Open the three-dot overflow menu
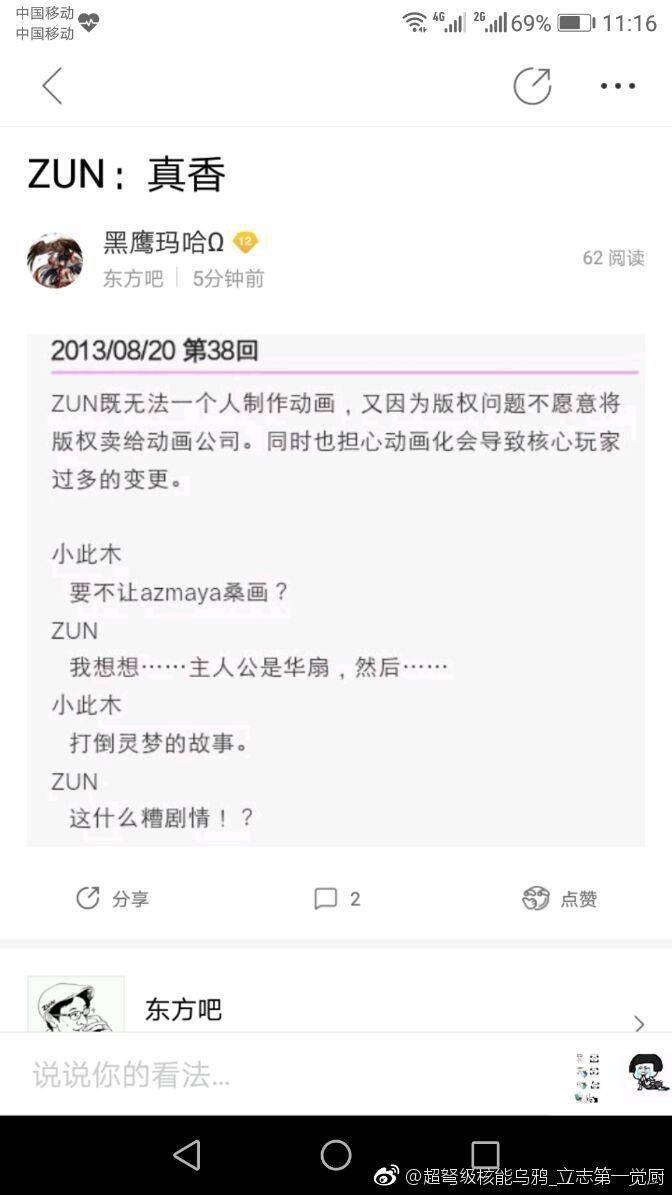Screen dimensions: 672x1195 click(x=618, y=86)
